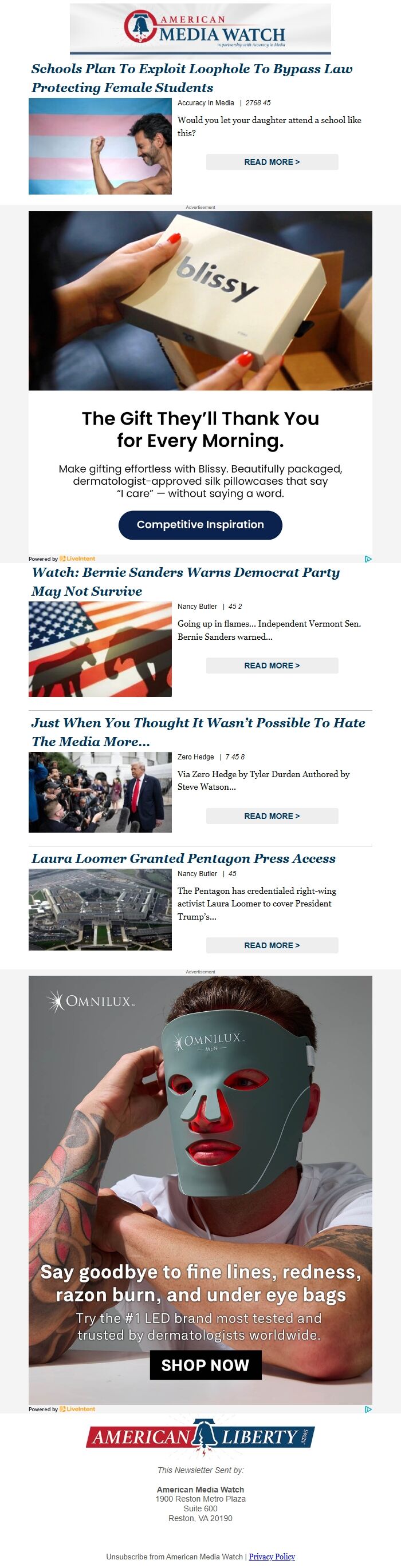The height and width of the screenshot is (1568, 401).
Task: Open the AdChoices icon below the Omnilux ad
Action: click(367, 1409)
